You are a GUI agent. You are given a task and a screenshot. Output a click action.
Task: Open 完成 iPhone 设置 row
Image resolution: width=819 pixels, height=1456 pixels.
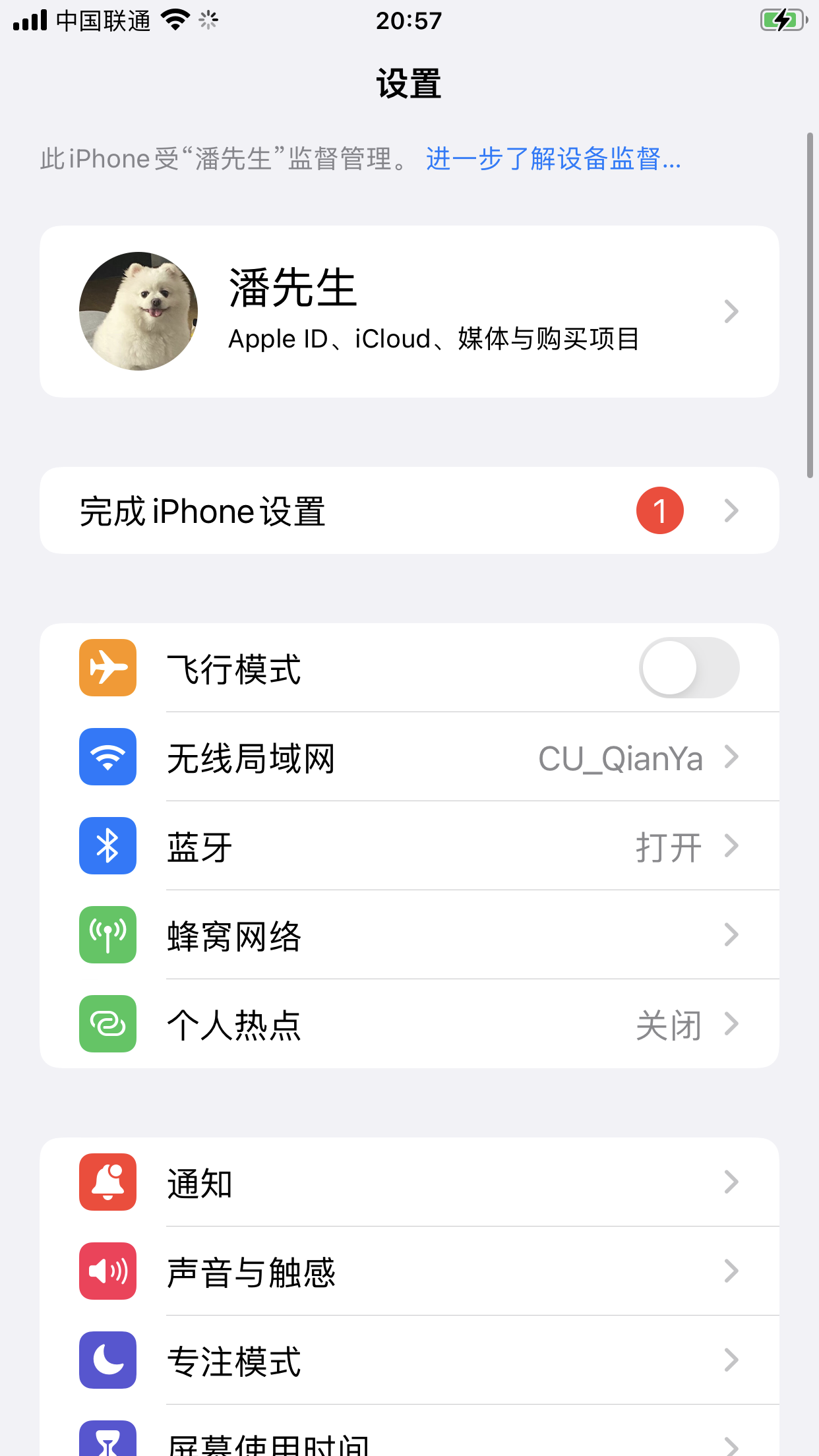coord(409,511)
